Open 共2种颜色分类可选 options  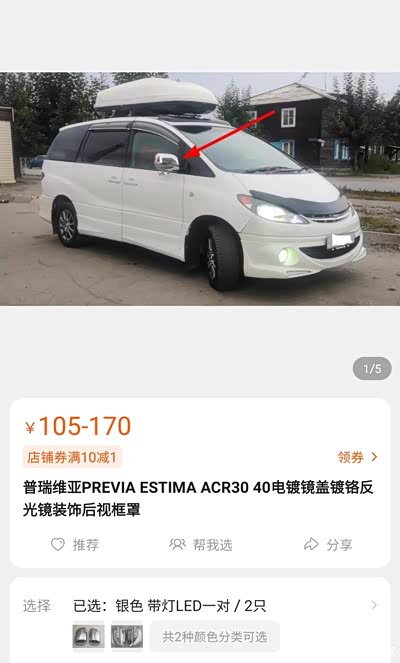point(214,636)
